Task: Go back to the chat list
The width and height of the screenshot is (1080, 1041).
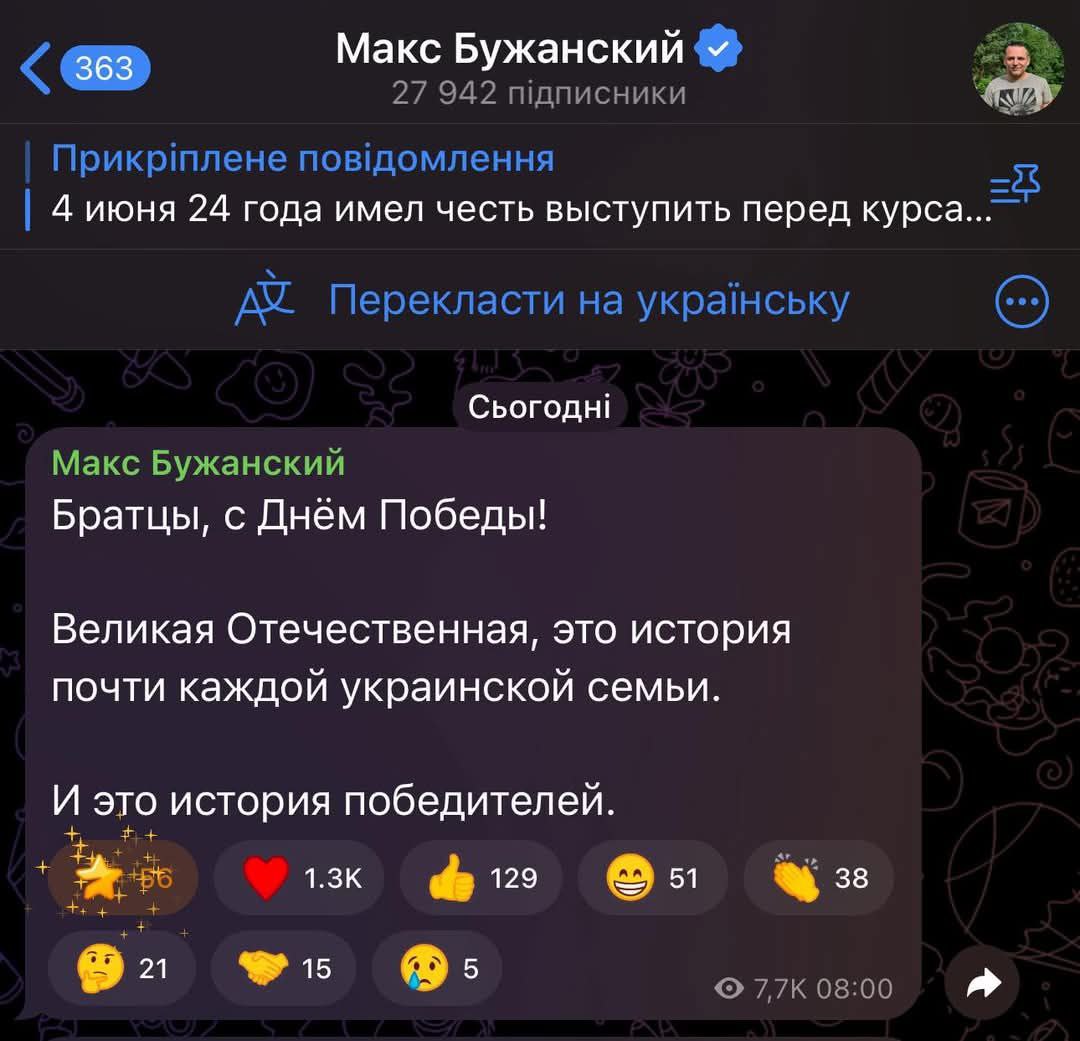Action: coord(85,68)
